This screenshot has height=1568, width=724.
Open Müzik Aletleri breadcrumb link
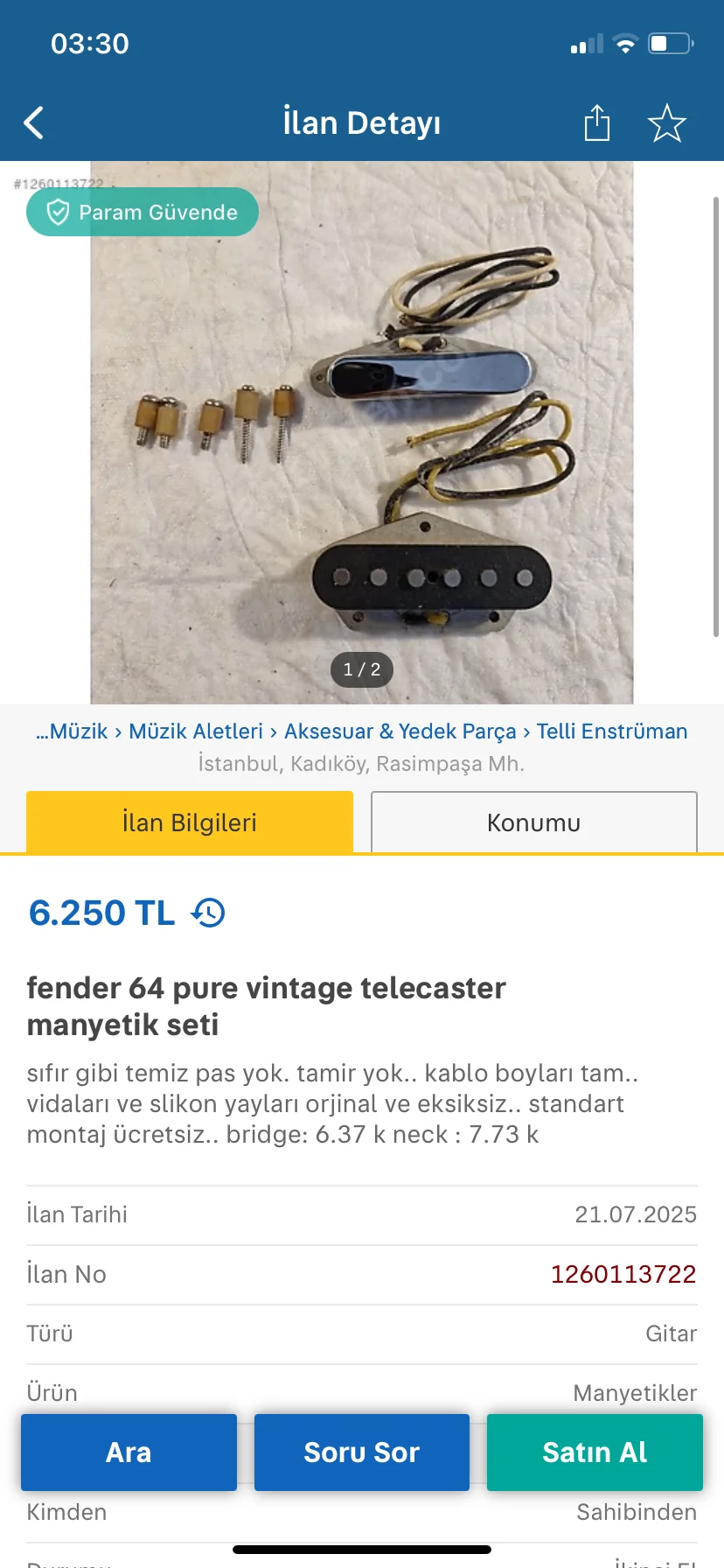coord(195,731)
